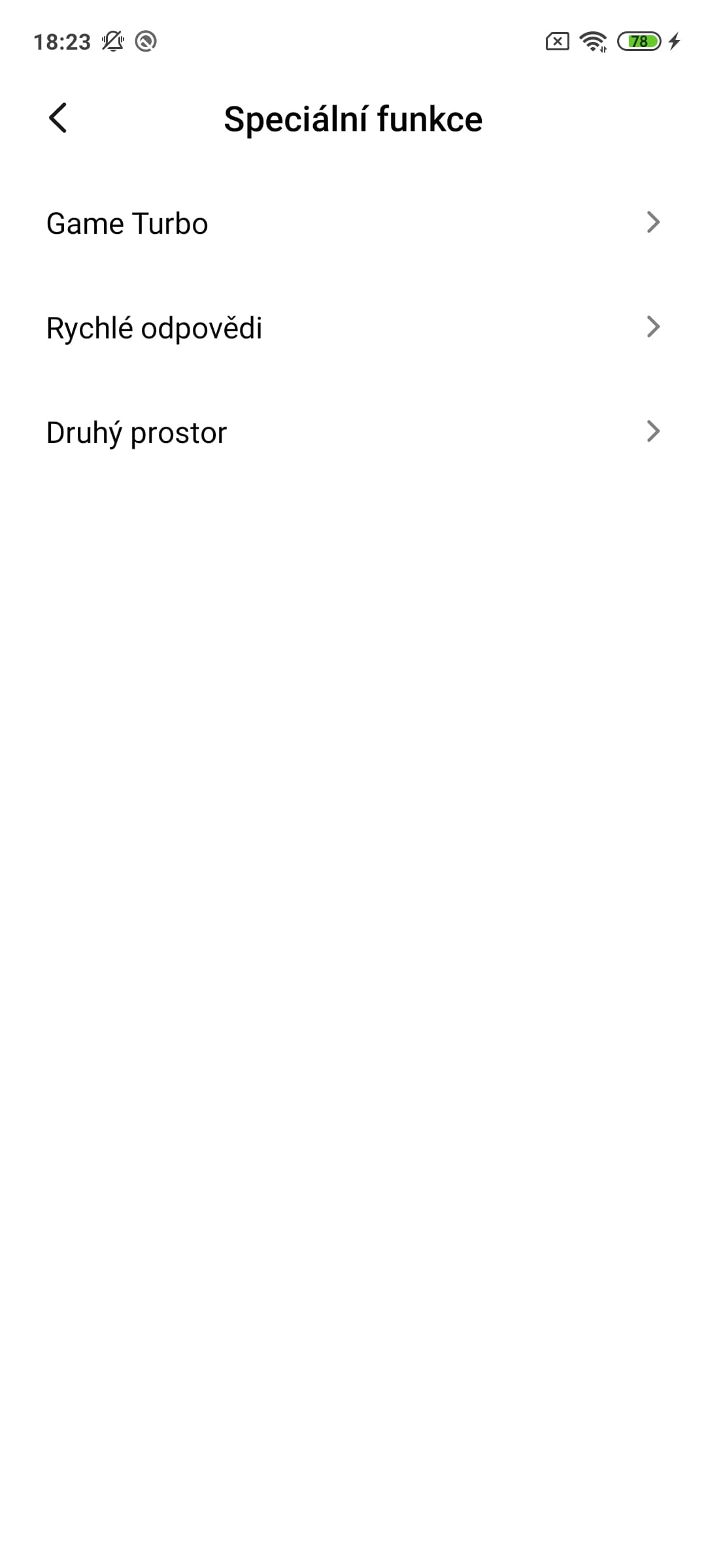The width and height of the screenshot is (706, 1568).
Task: Open Rychlé odpovědi
Action: click(353, 328)
